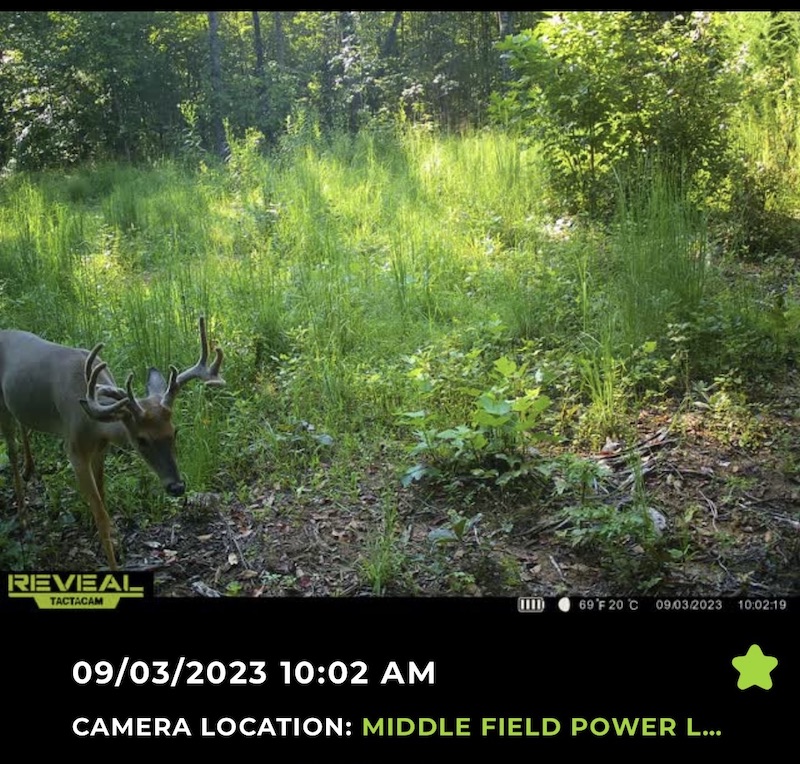Open the Middle Field Power L… camera location
800x764 pixels.
pos(540,727)
